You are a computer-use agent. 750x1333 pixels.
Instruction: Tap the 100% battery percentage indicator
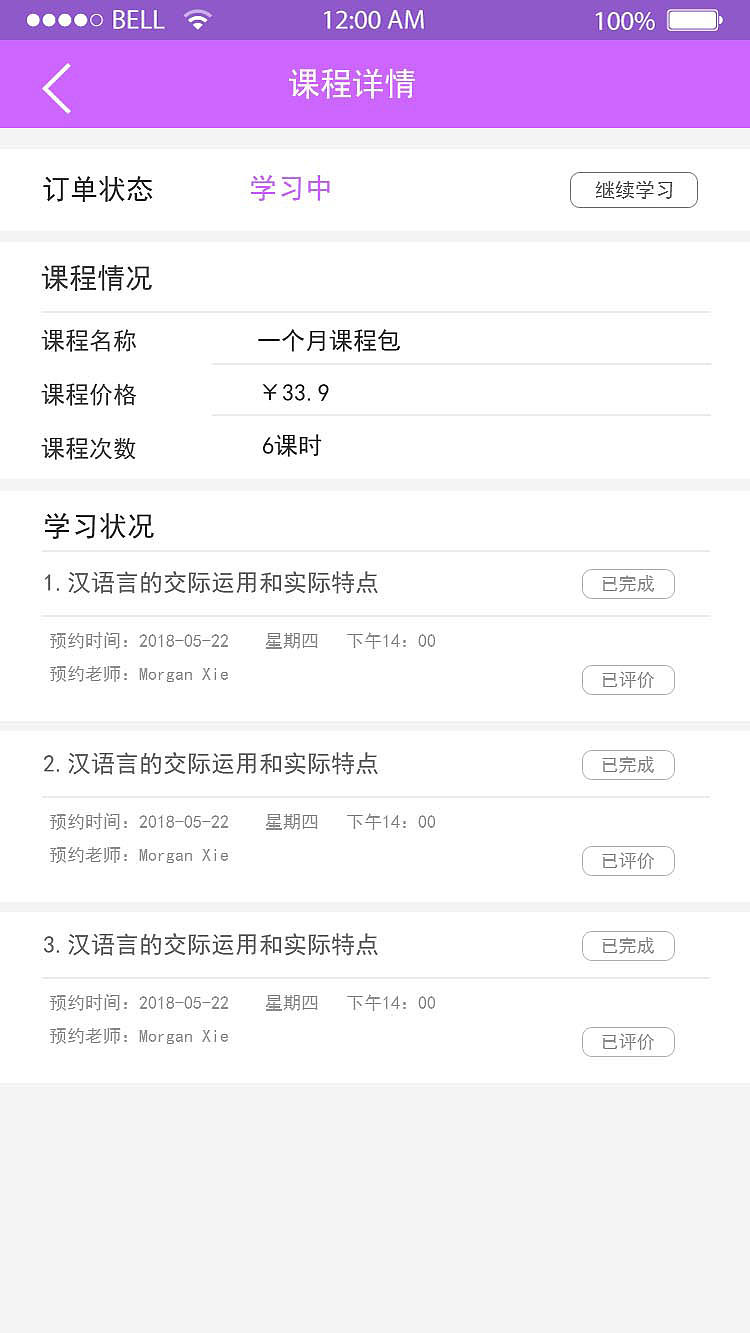click(623, 19)
